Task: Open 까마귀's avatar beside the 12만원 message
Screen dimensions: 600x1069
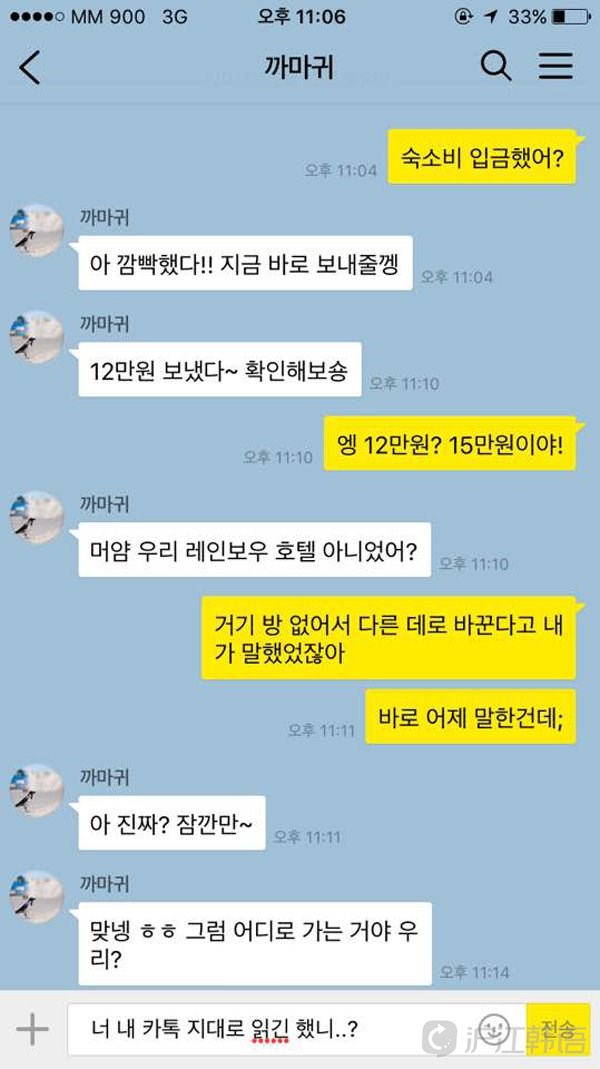Action: [37, 337]
